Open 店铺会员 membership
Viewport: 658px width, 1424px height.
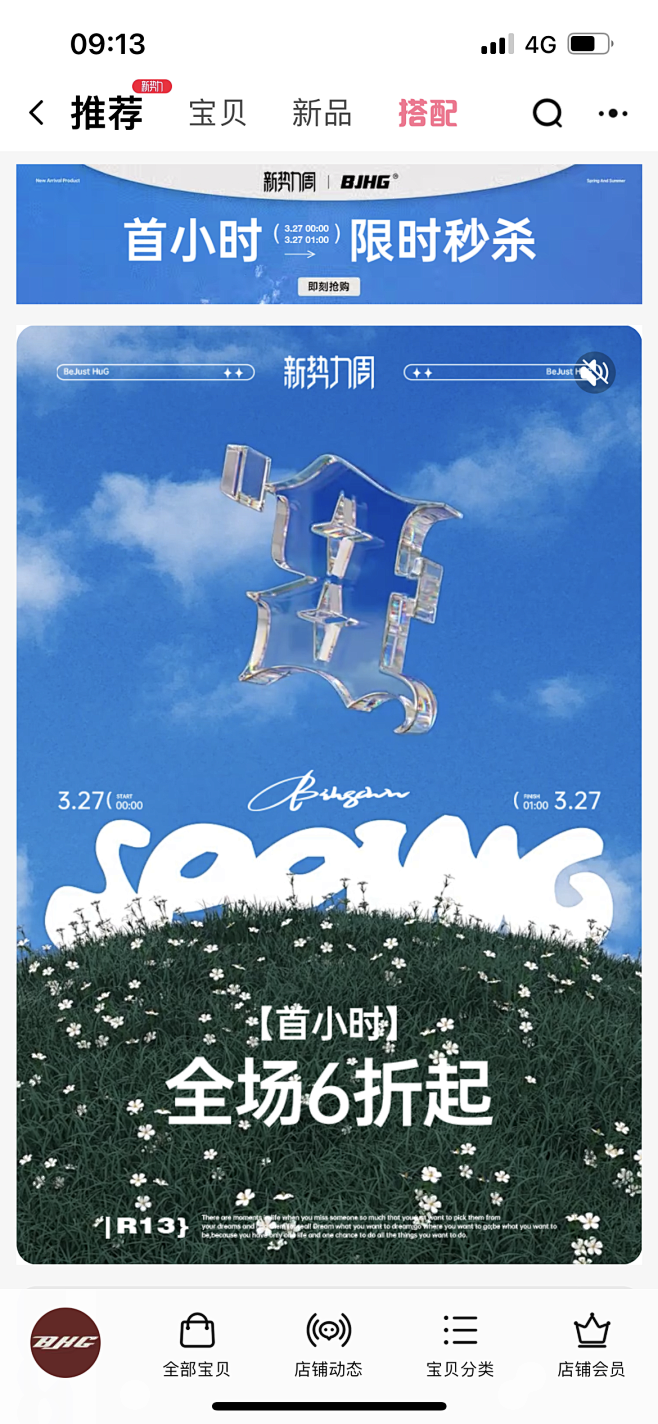tap(591, 1345)
